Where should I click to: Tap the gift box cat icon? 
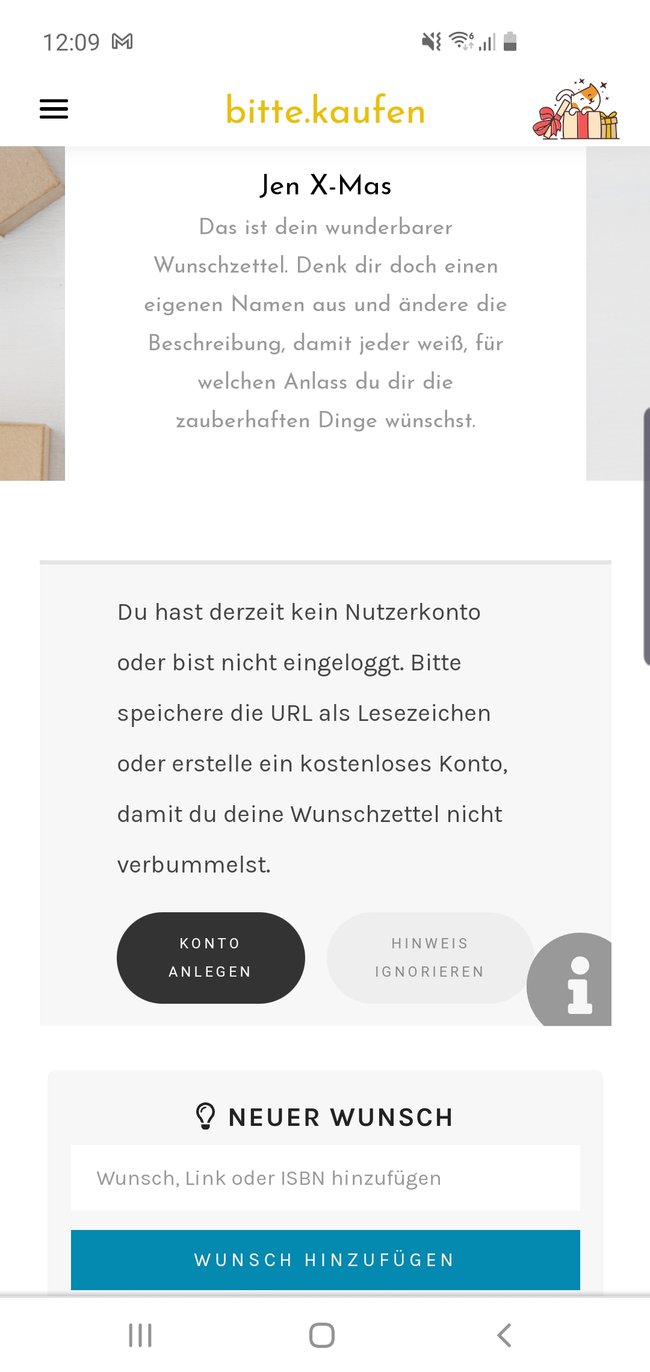[x=575, y=110]
